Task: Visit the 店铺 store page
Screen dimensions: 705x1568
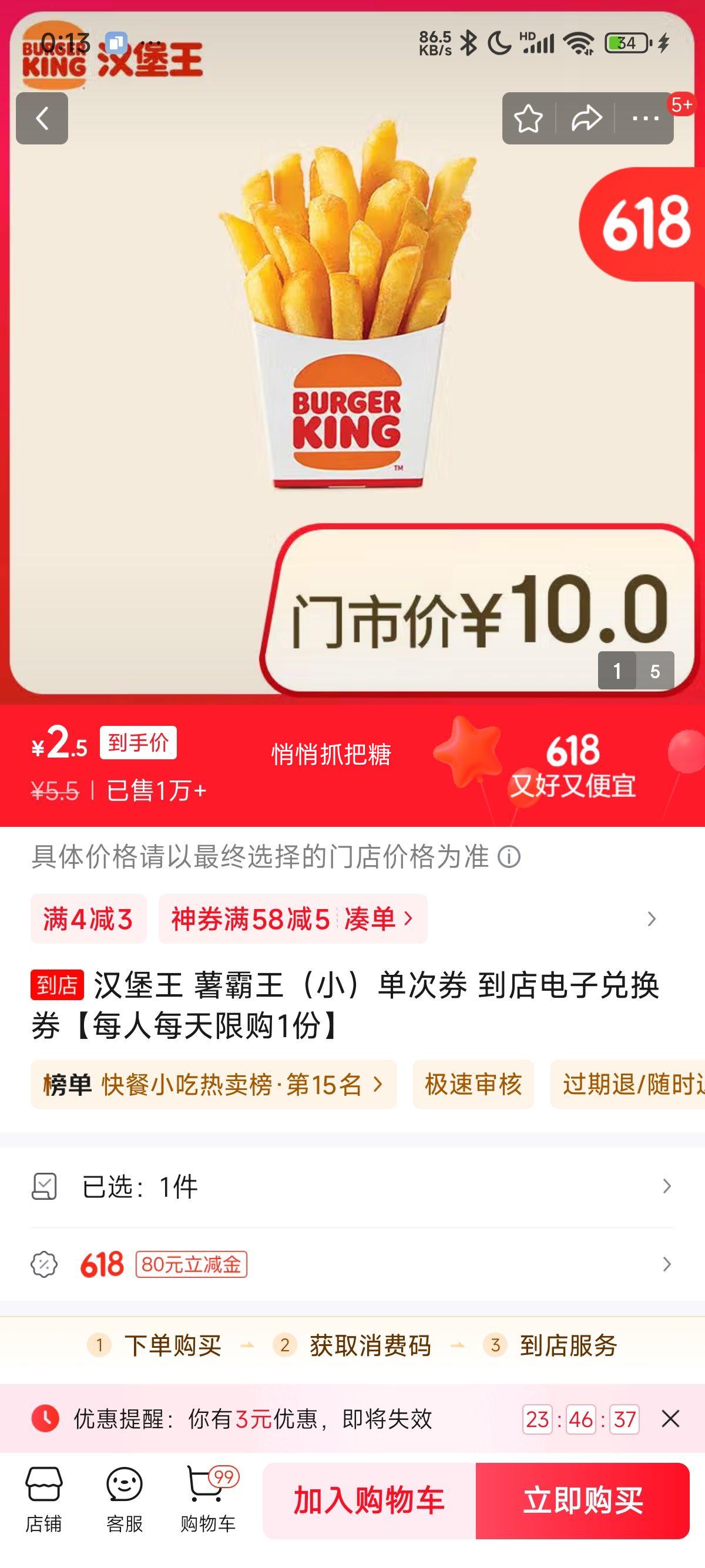Action: (x=43, y=1499)
